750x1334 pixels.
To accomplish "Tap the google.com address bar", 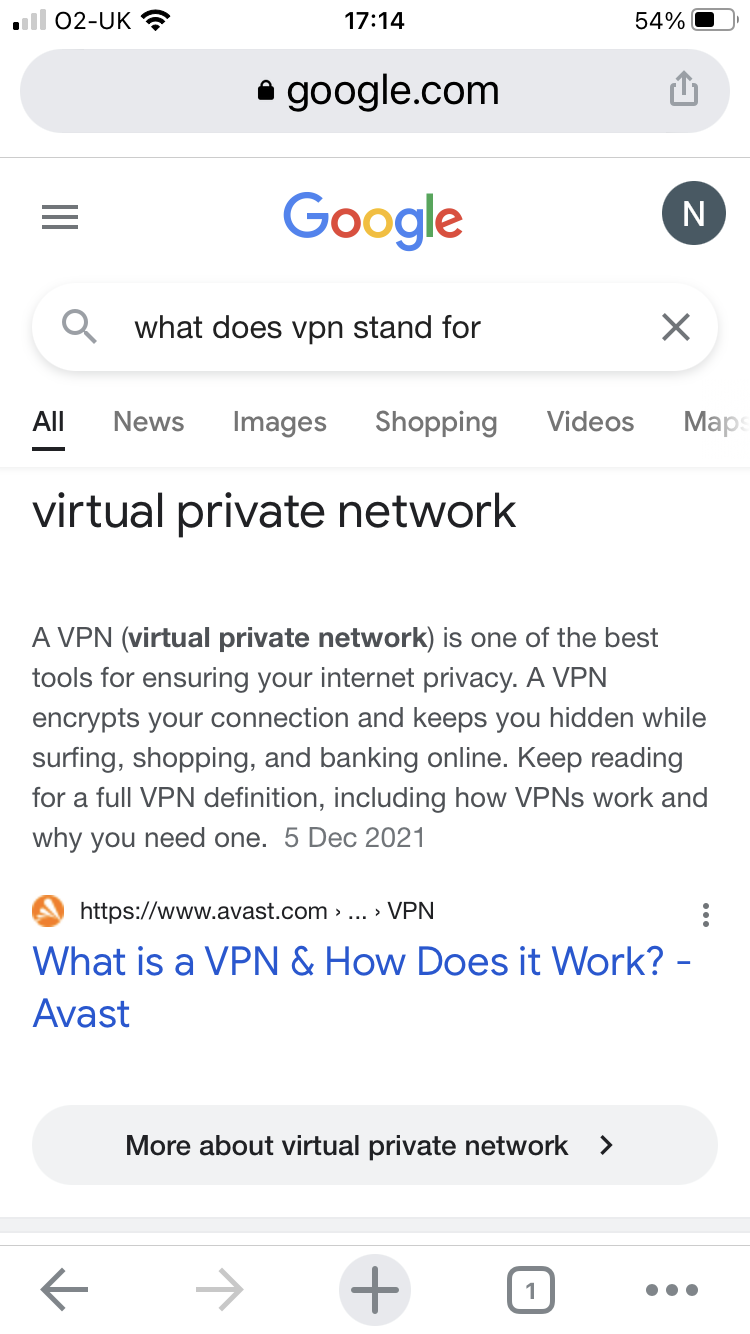I will pos(375,91).
